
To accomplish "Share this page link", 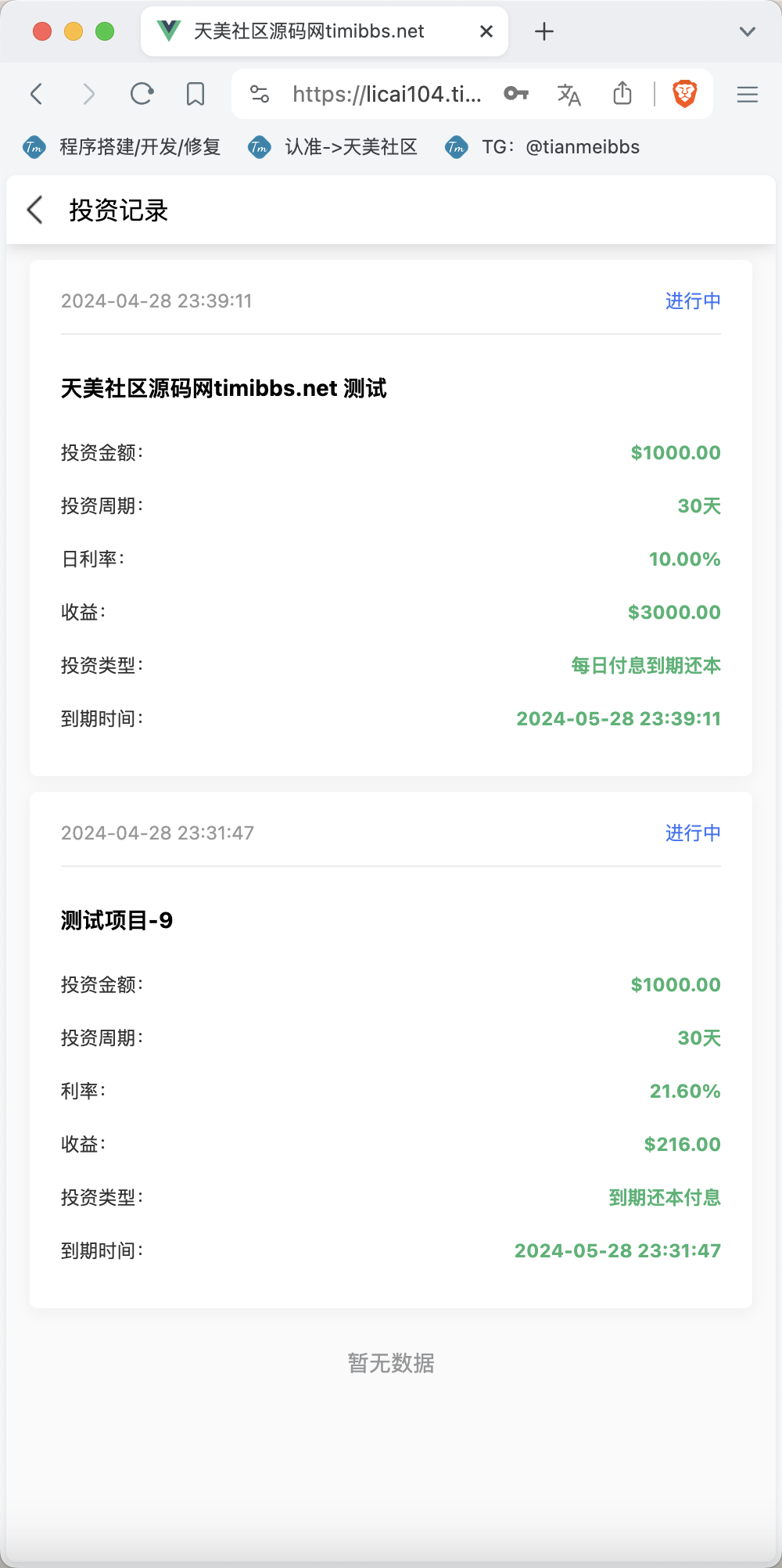I will click(622, 93).
